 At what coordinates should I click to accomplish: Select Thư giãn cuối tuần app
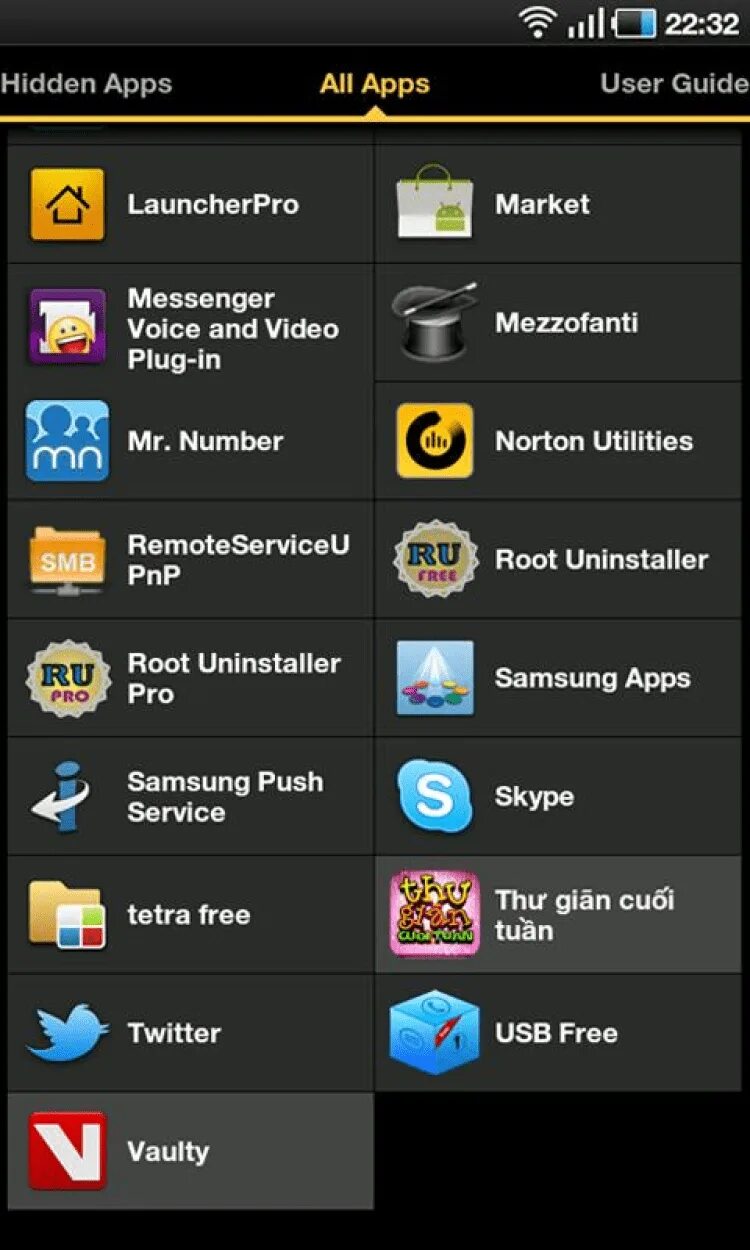pyautogui.click(x=558, y=914)
